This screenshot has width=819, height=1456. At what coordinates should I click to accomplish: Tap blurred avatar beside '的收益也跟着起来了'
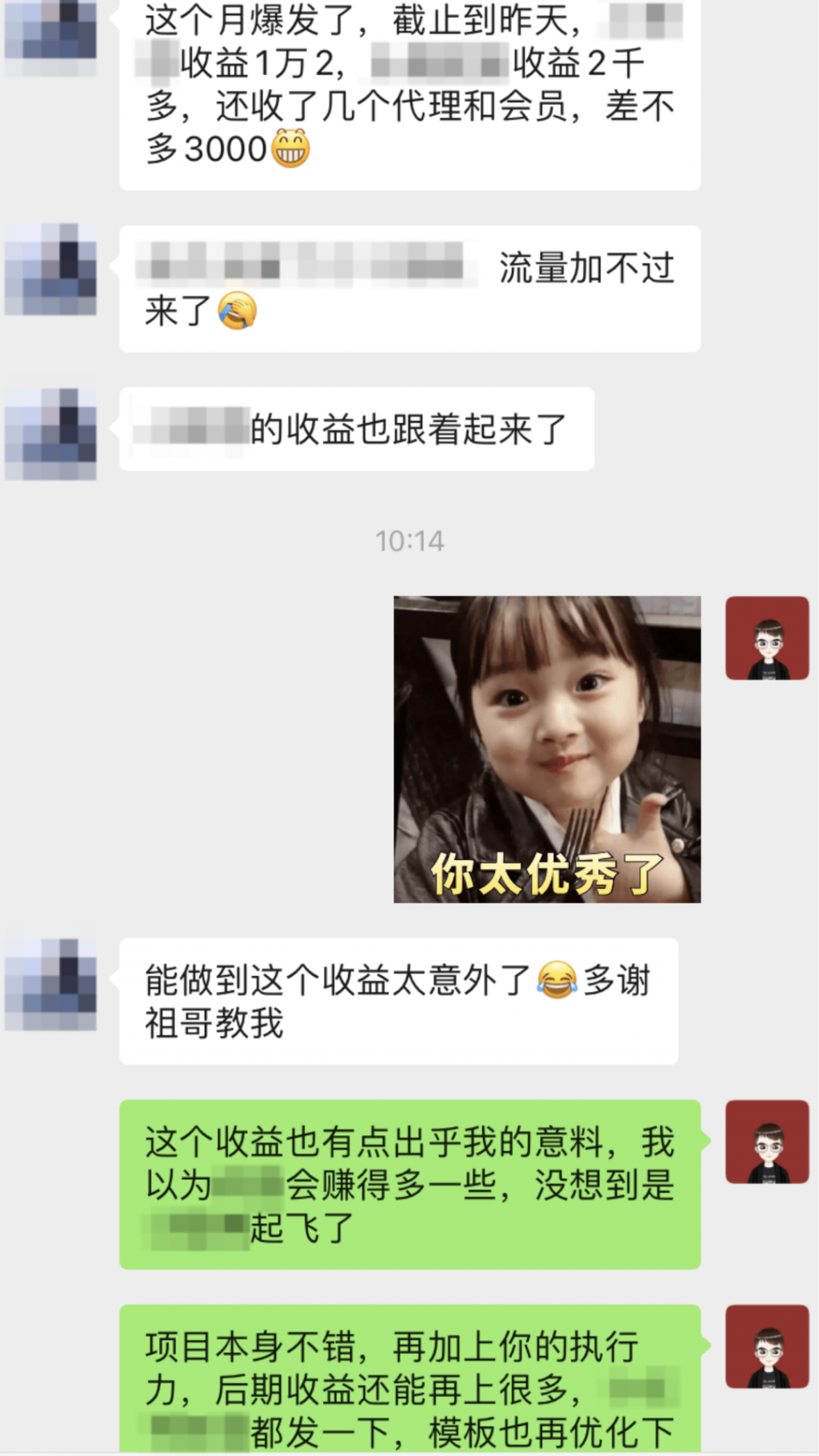tap(51, 434)
